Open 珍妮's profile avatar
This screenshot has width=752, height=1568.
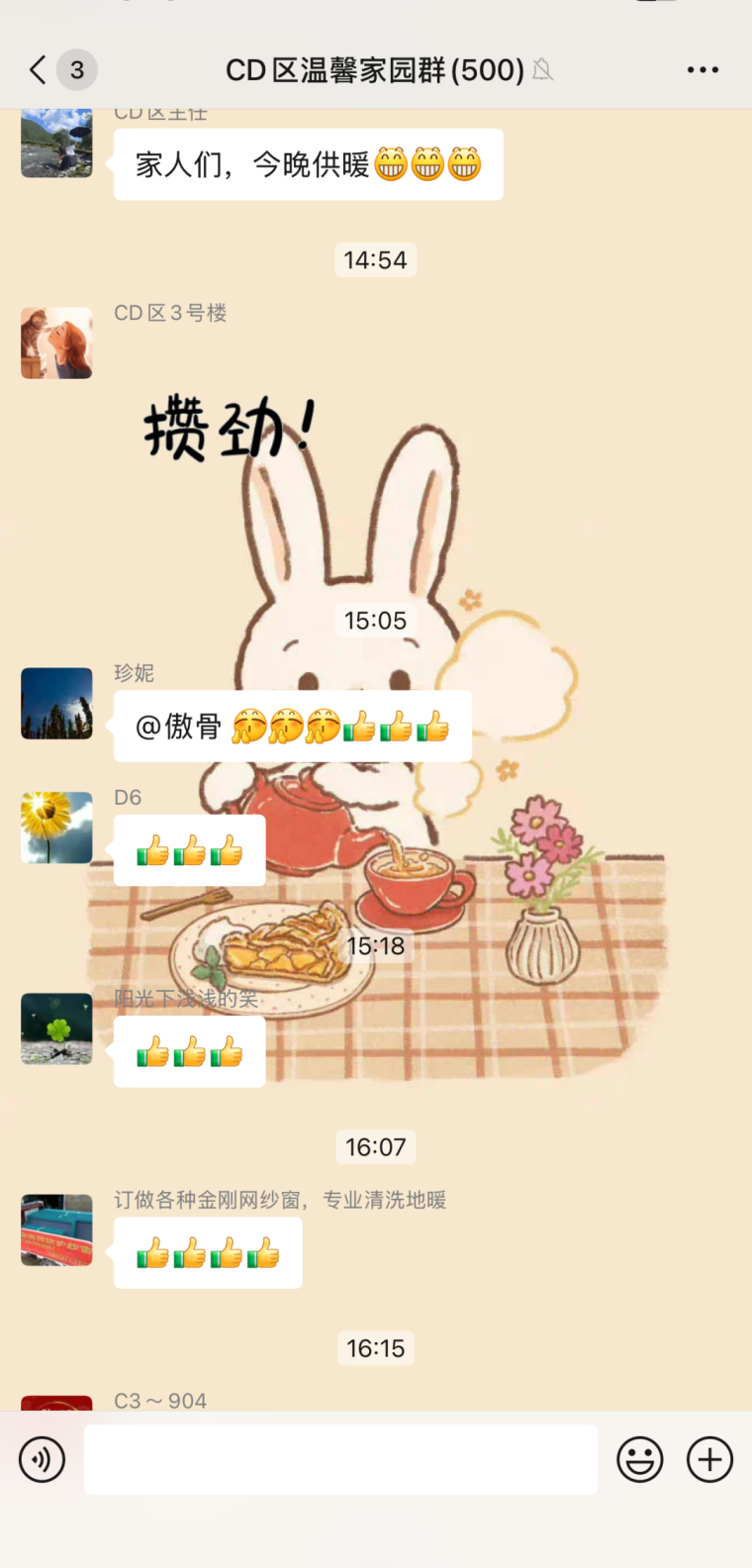56,704
